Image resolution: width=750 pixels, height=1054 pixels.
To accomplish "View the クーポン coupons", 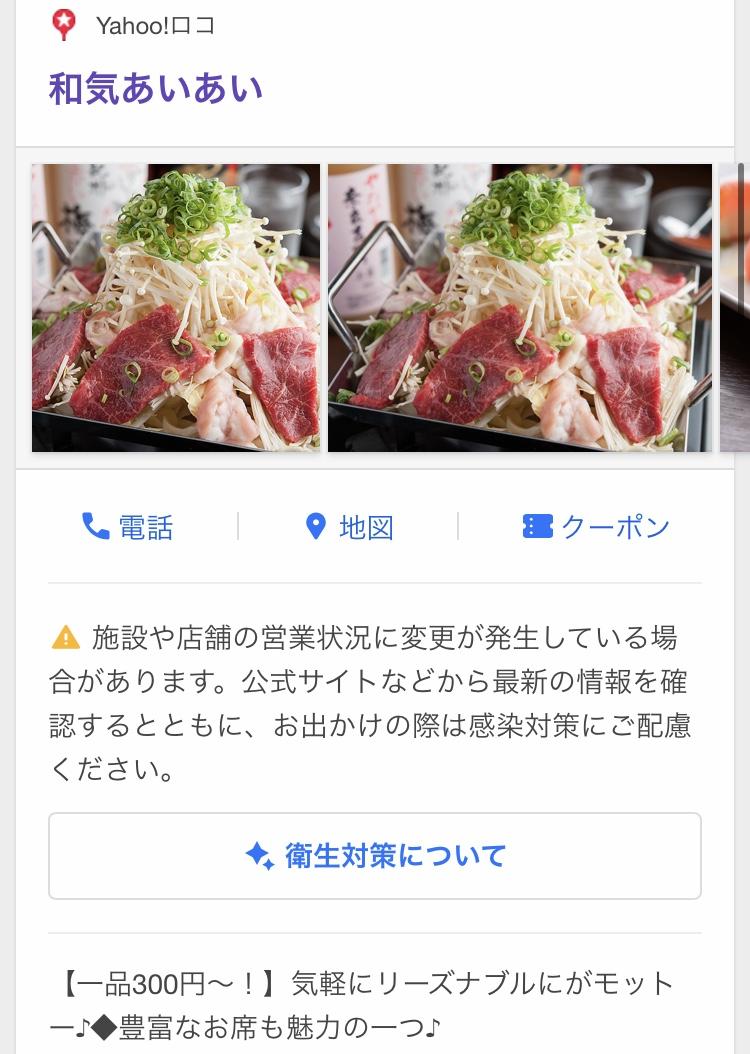I will (x=596, y=527).
